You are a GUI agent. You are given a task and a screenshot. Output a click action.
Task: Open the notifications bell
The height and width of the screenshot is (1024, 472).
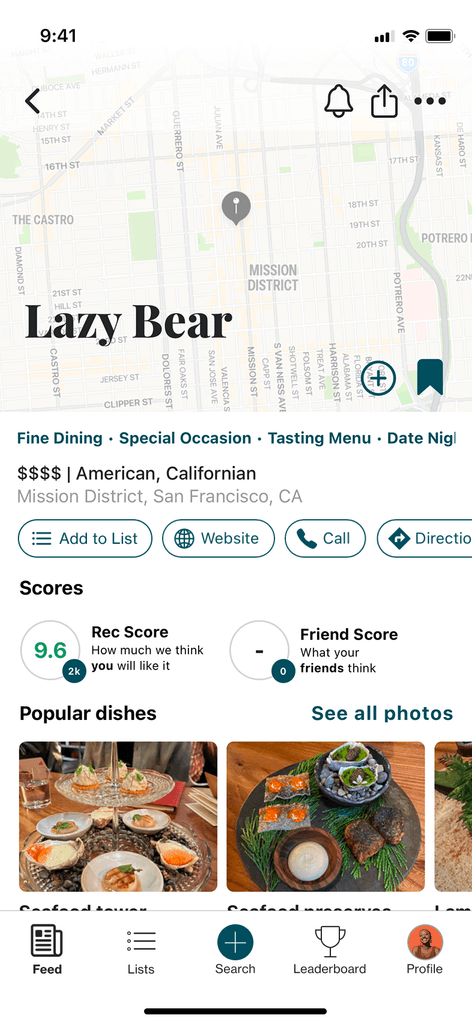point(338,101)
